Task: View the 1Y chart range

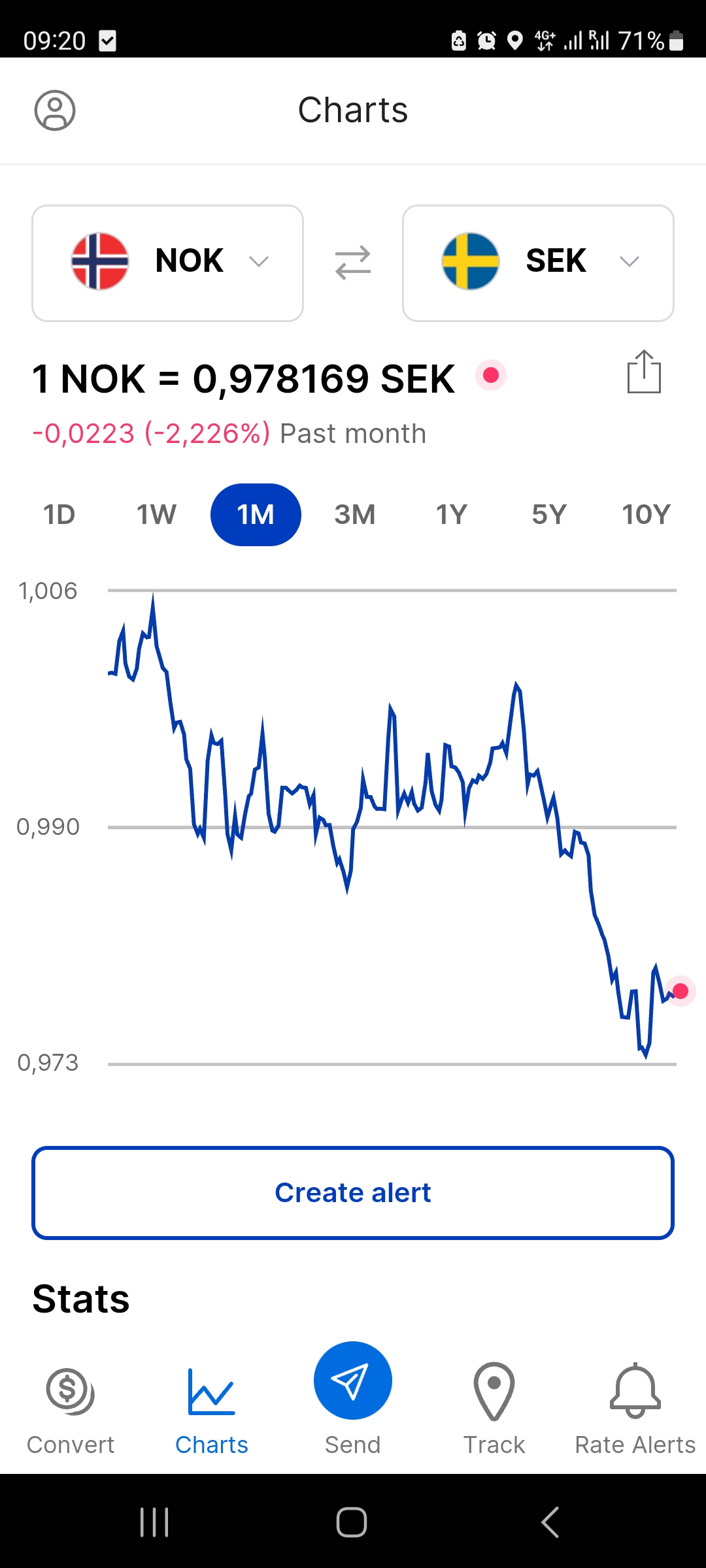Action: (x=452, y=515)
